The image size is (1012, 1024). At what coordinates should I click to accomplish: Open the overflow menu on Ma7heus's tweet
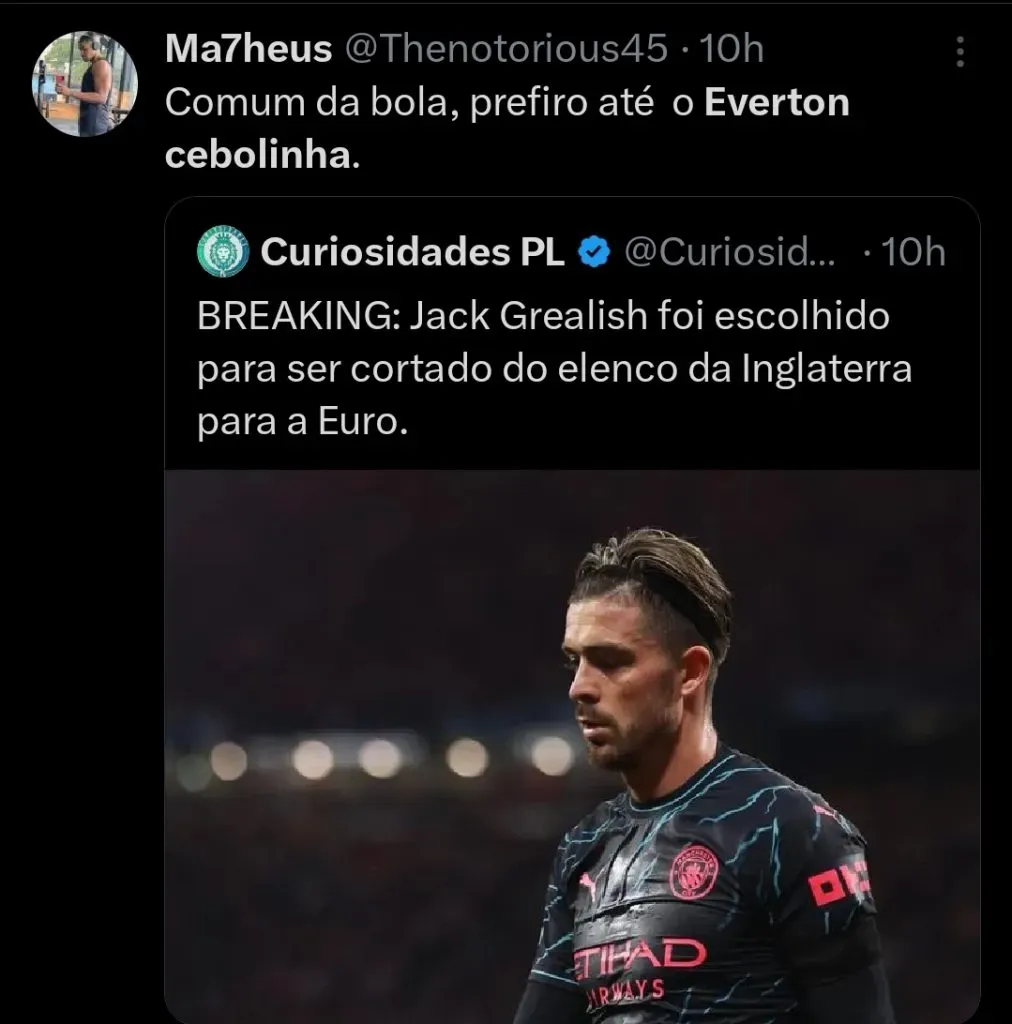click(960, 53)
